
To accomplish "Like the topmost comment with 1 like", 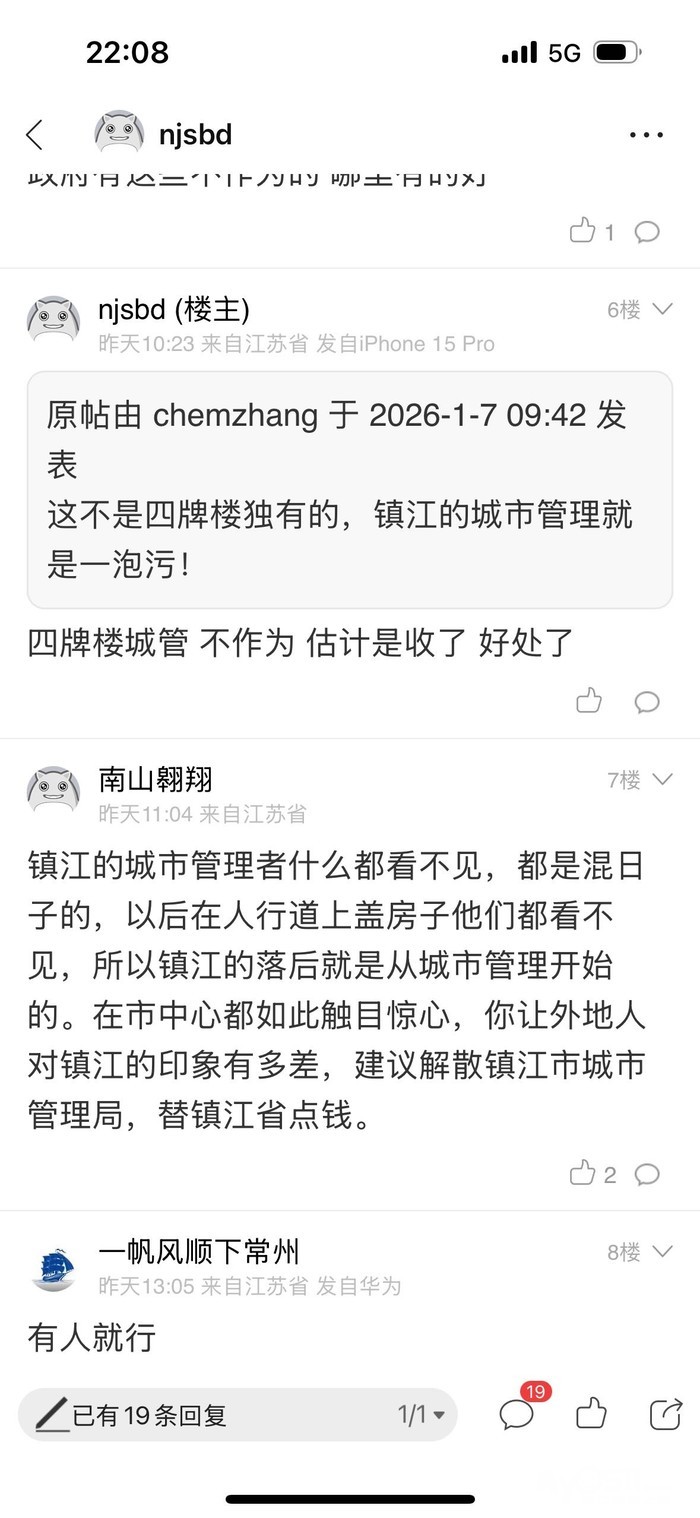I will [x=582, y=232].
